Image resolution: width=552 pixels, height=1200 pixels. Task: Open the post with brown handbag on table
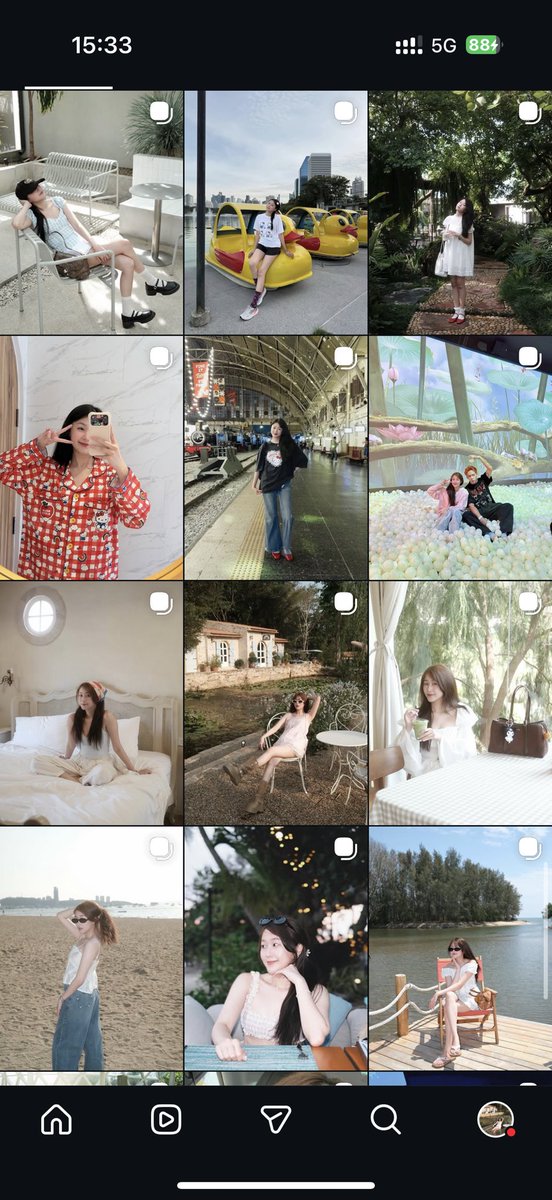pos(460,704)
